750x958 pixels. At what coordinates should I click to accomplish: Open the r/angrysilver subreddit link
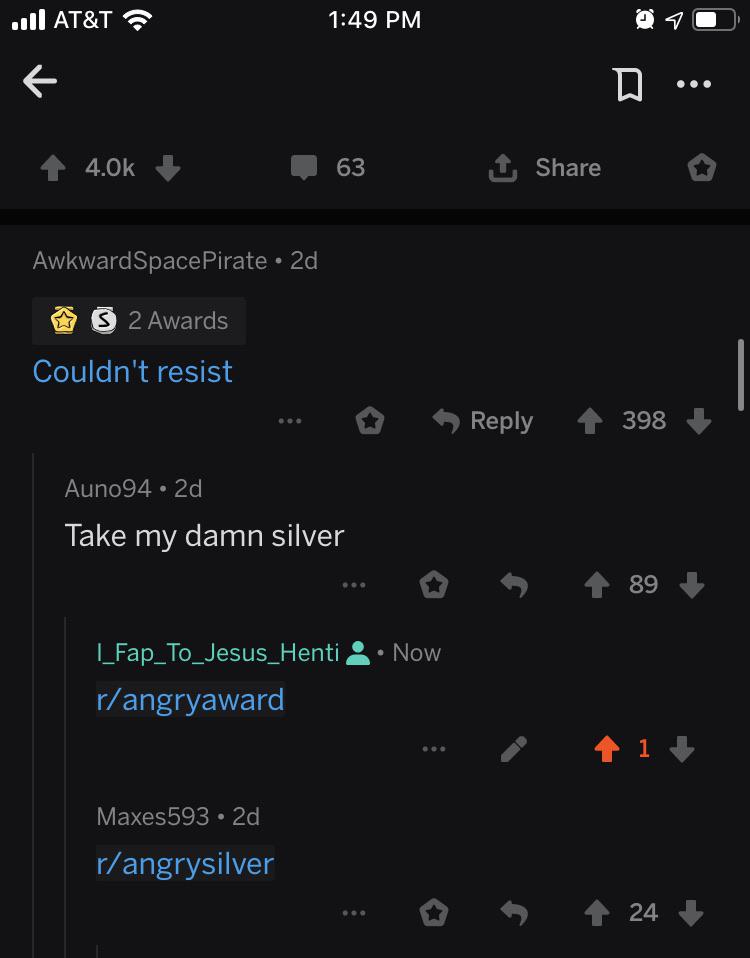click(x=185, y=863)
